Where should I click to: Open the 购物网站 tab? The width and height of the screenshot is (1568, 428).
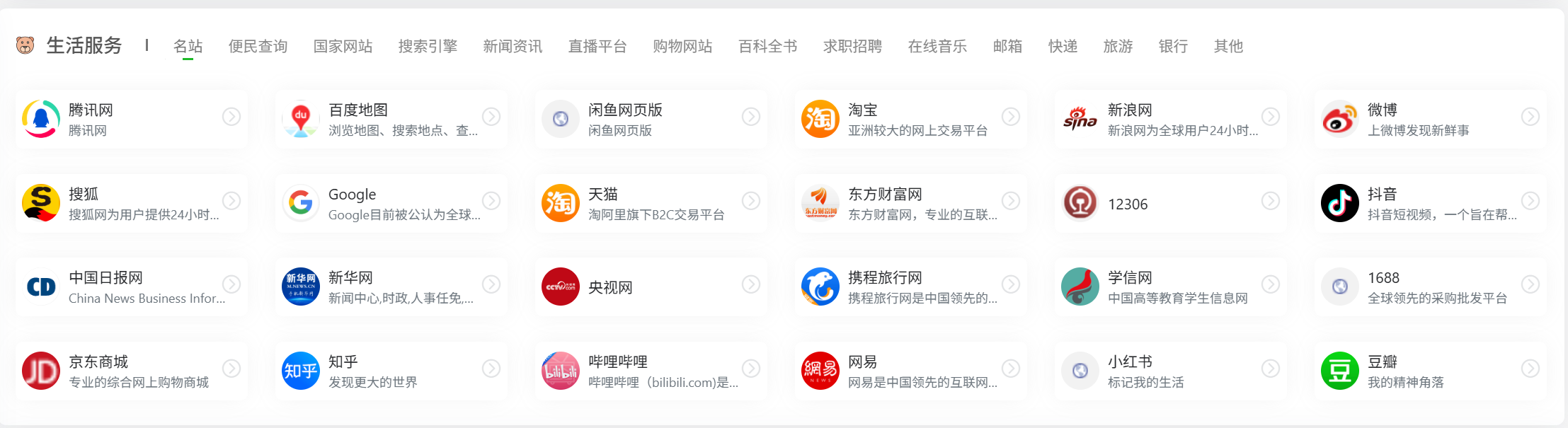(682, 47)
